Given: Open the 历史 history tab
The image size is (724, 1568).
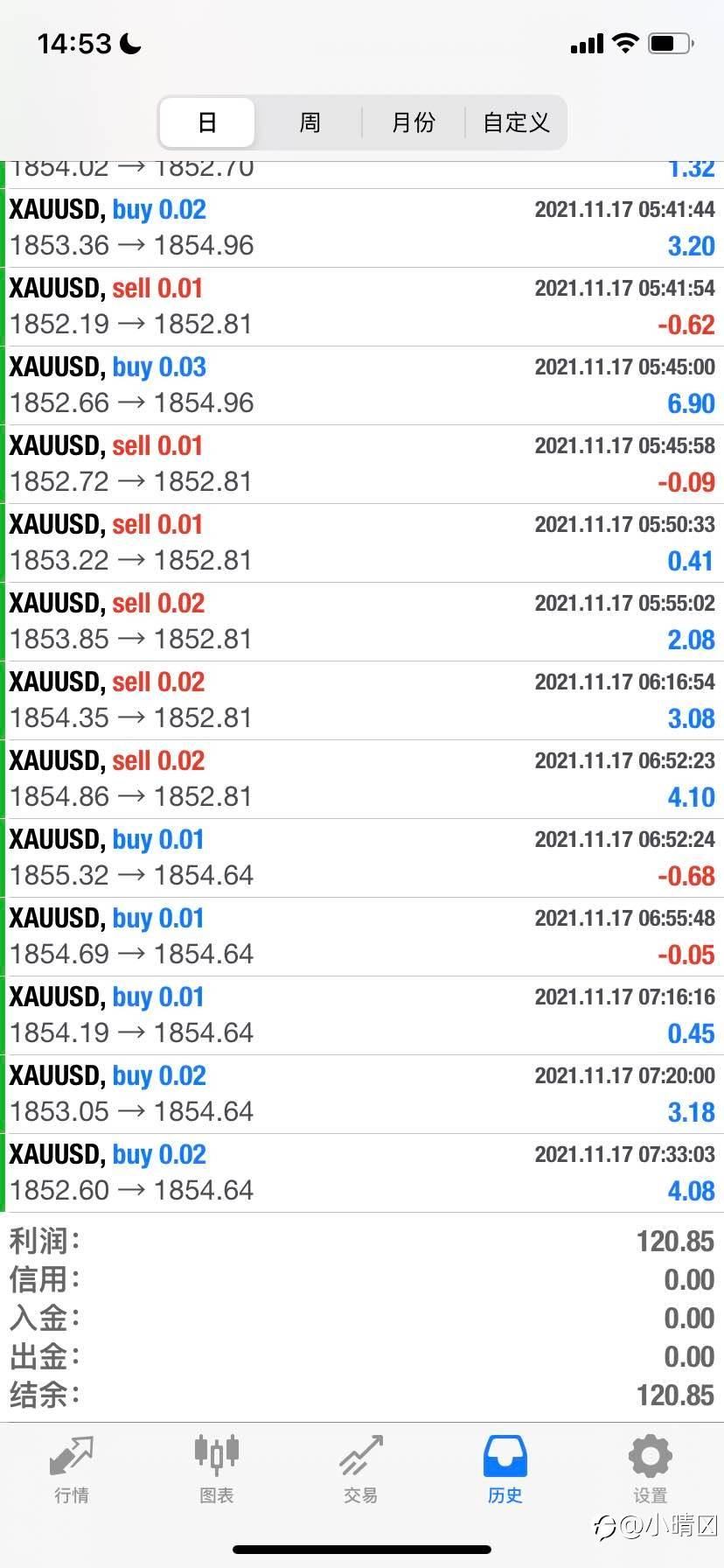Looking at the screenshot, I should click(505, 1470).
